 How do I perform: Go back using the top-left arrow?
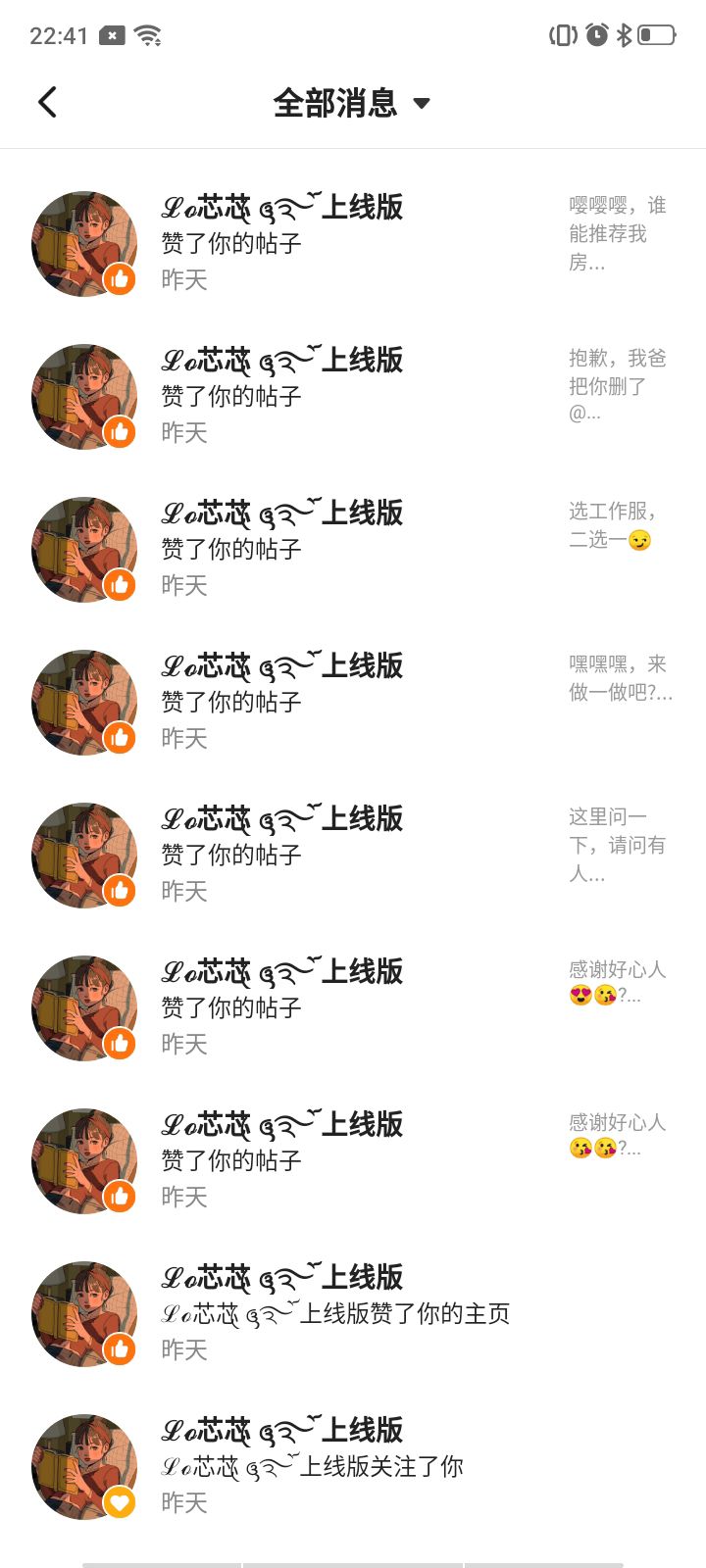(47, 102)
